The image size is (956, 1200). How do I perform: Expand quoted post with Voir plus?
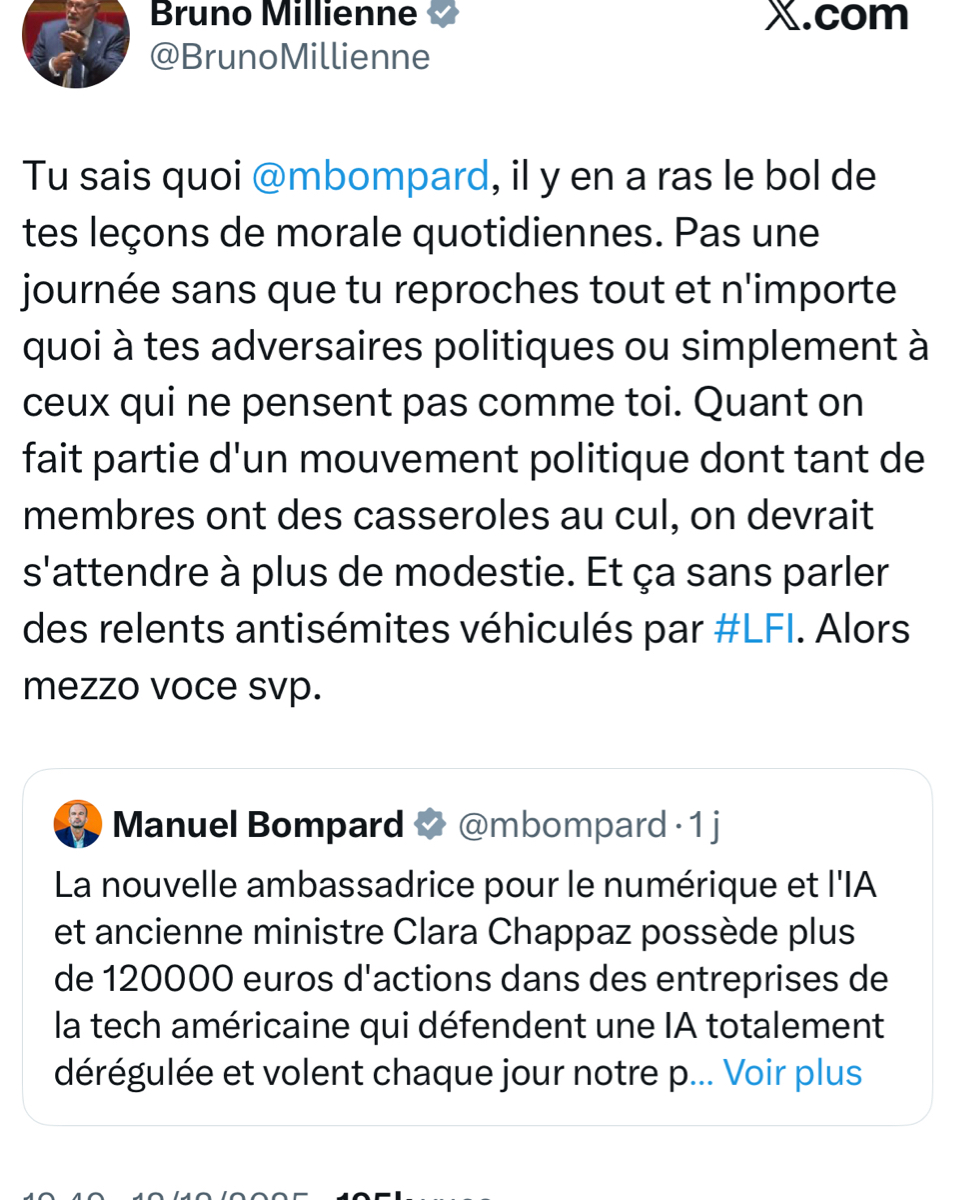tap(792, 1073)
